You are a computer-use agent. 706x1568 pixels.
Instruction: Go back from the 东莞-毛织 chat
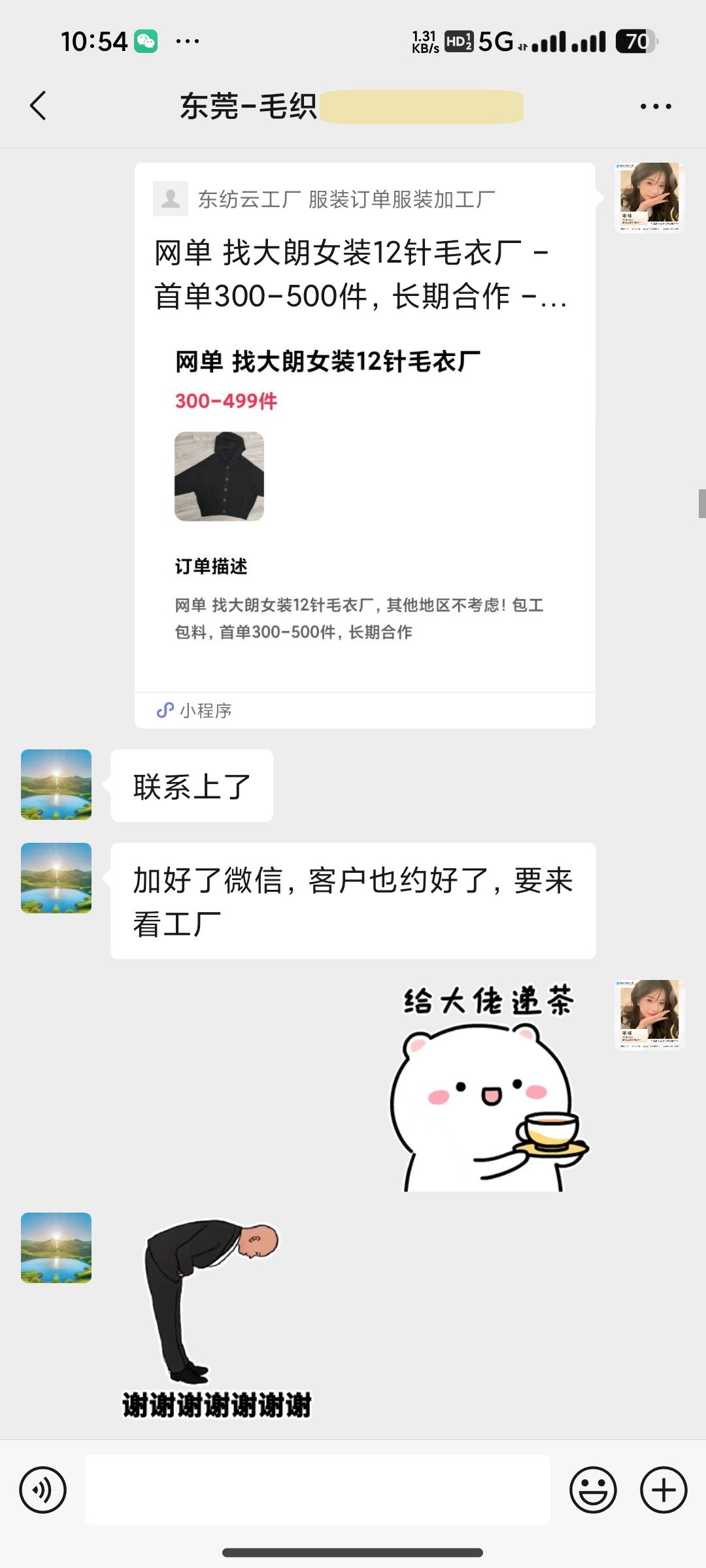[39, 106]
